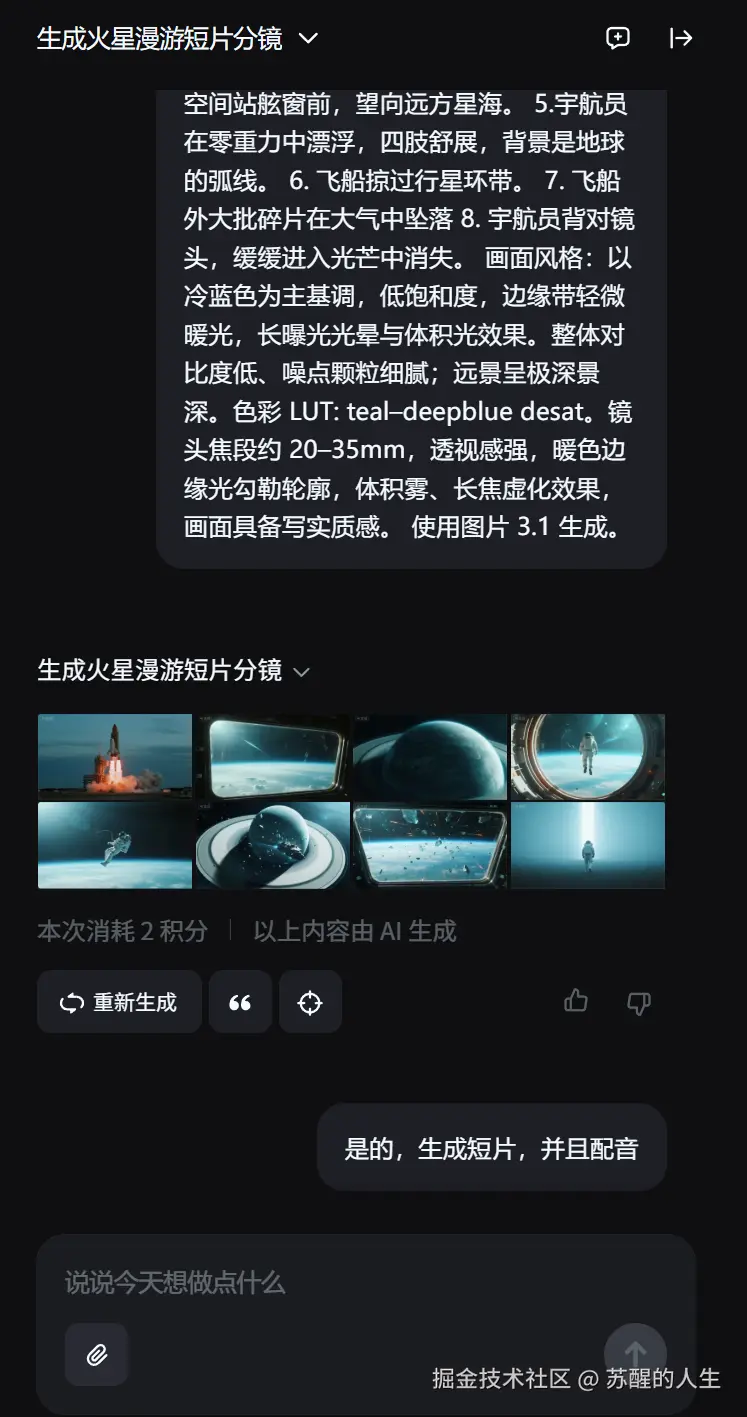Tap 重新生成 to regenerate the result
The width and height of the screenshot is (747, 1417).
pos(119,1002)
